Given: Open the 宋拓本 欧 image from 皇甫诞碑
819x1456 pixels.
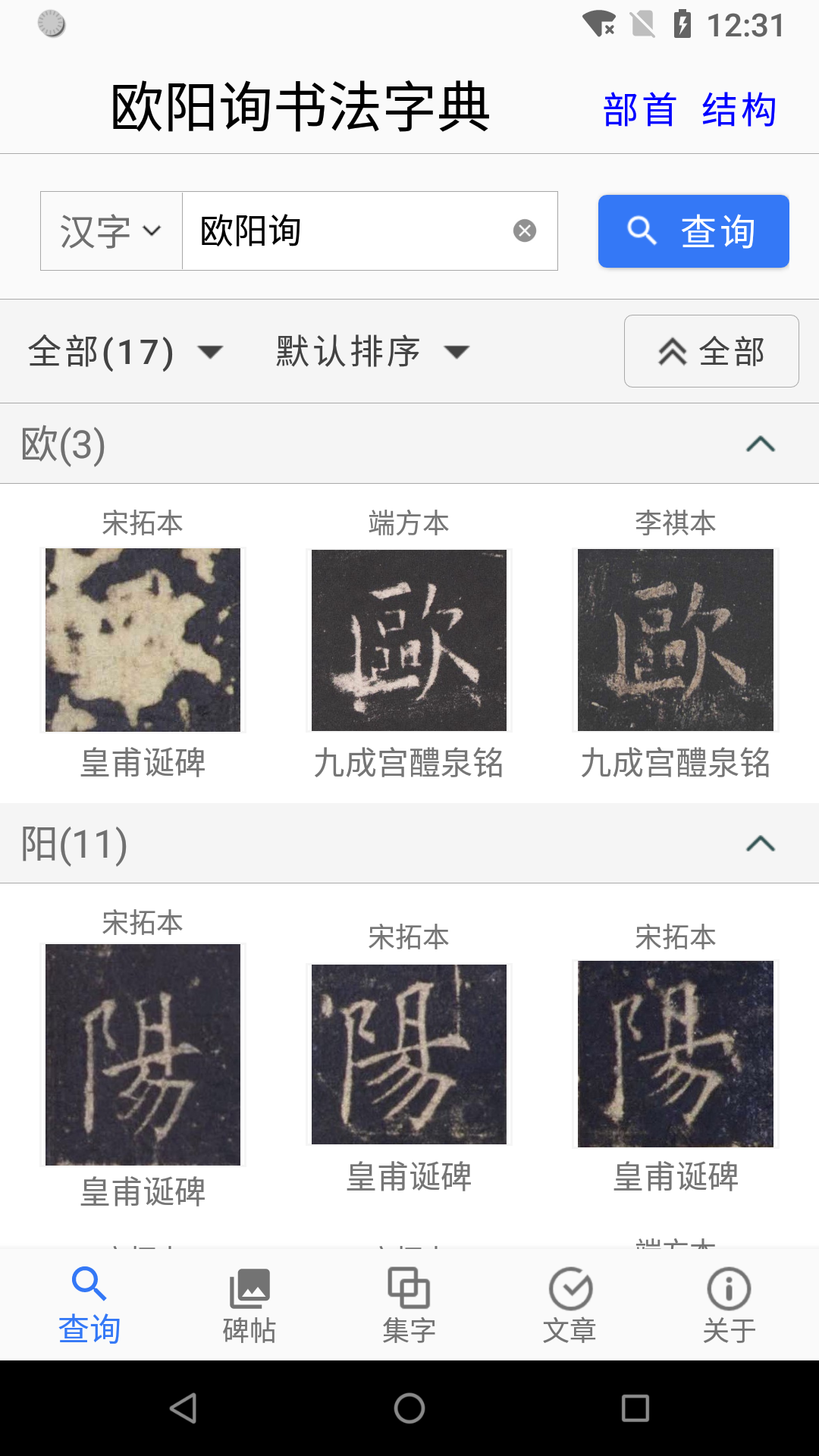Looking at the screenshot, I should tap(143, 641).
